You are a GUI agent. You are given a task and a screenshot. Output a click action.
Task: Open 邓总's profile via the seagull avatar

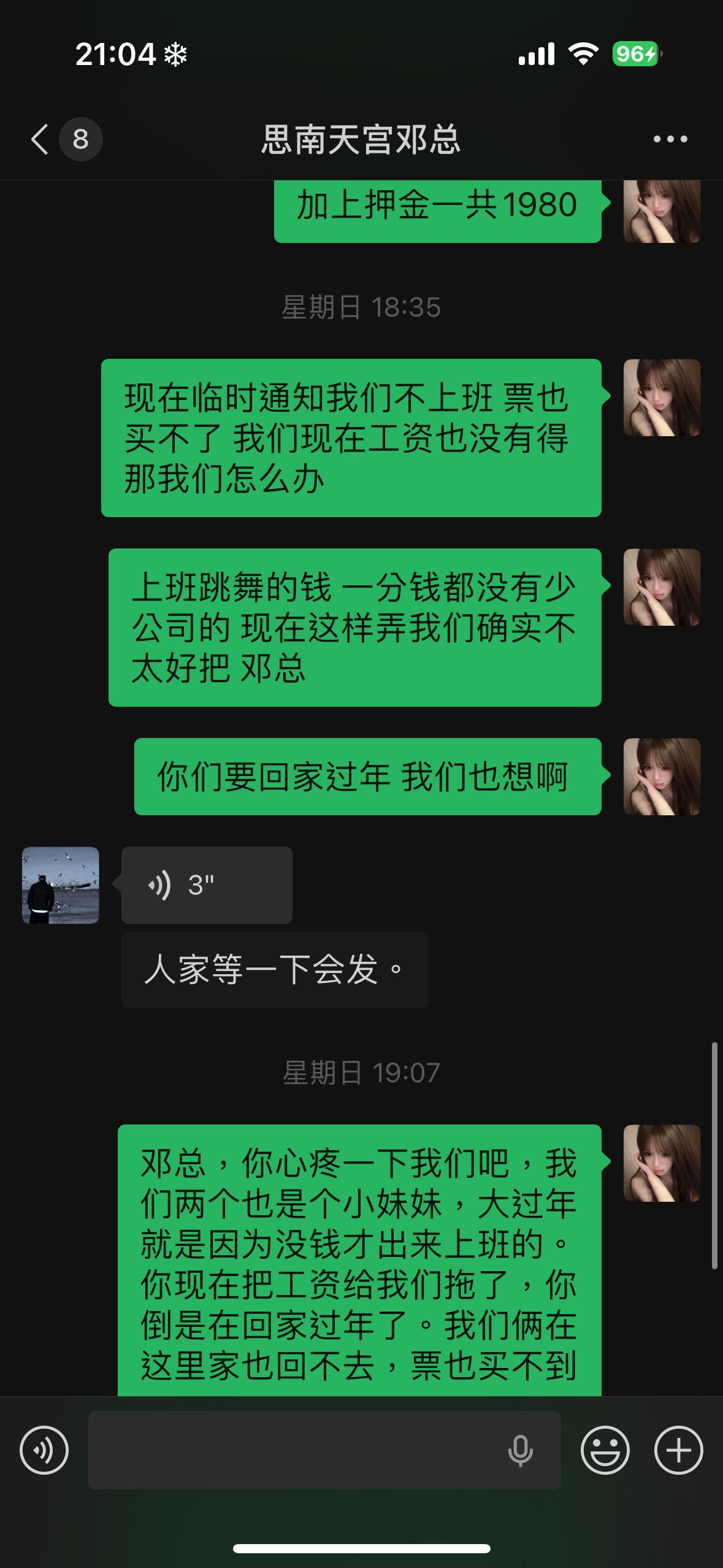60,885
